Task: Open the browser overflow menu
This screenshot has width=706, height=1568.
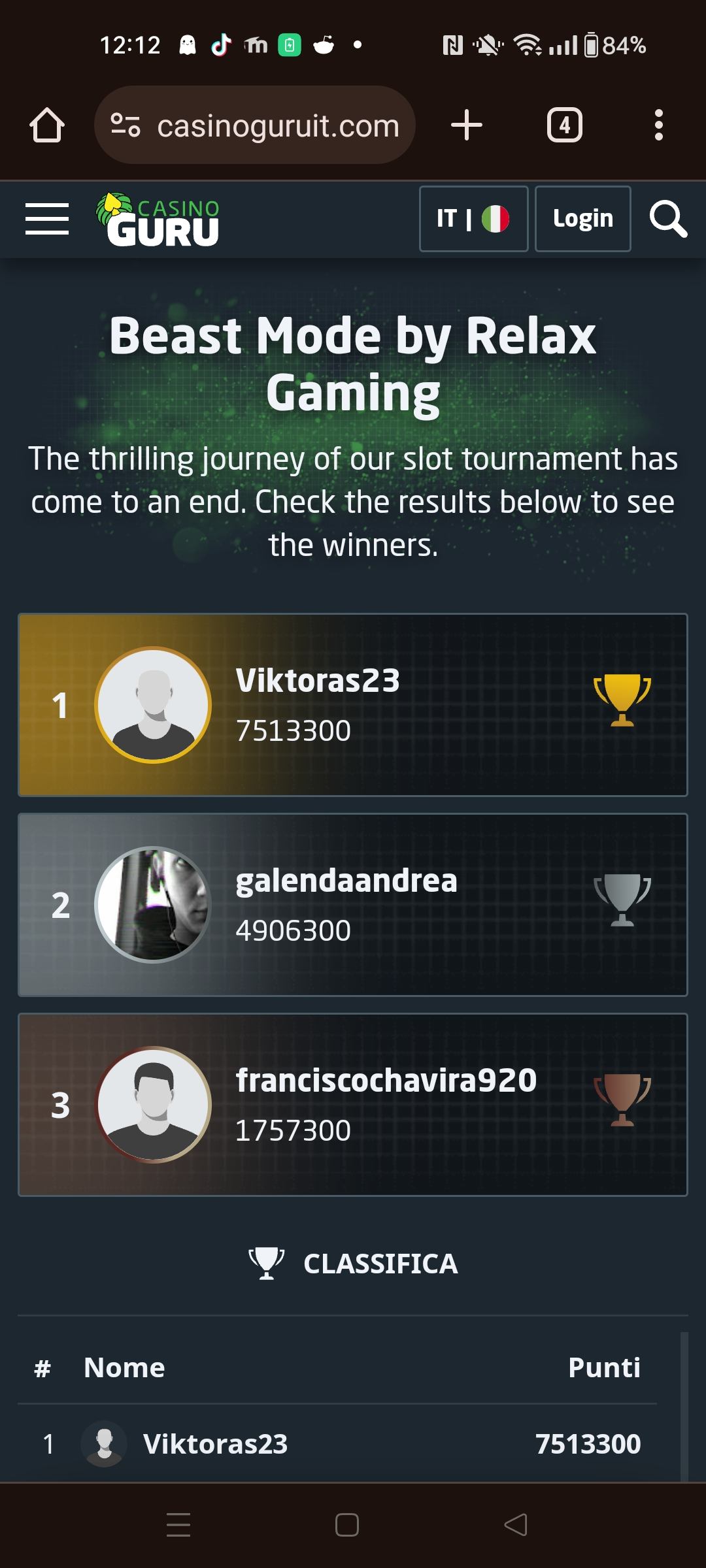Action: tap(658, 125)
